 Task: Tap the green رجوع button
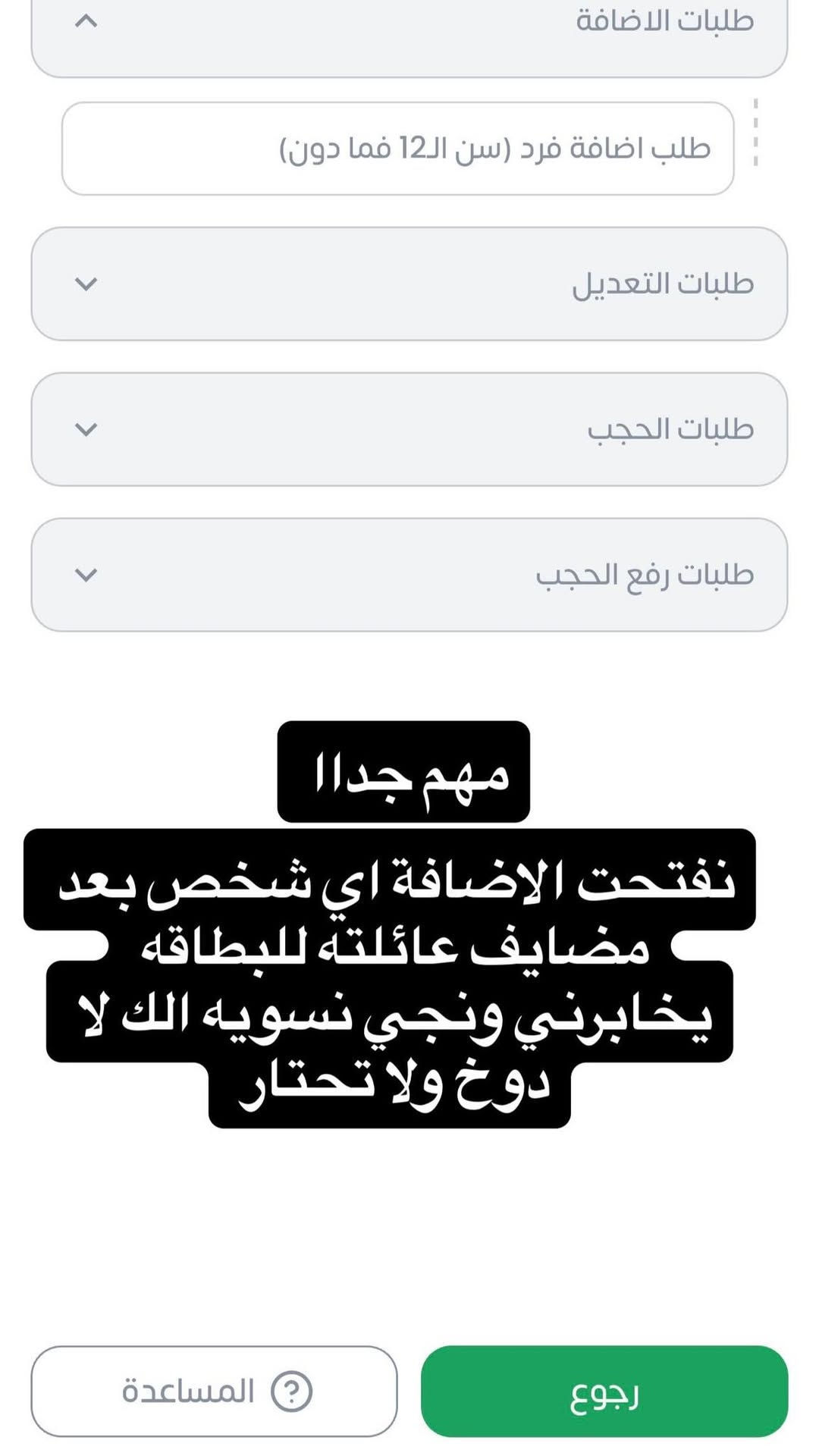604,1392
